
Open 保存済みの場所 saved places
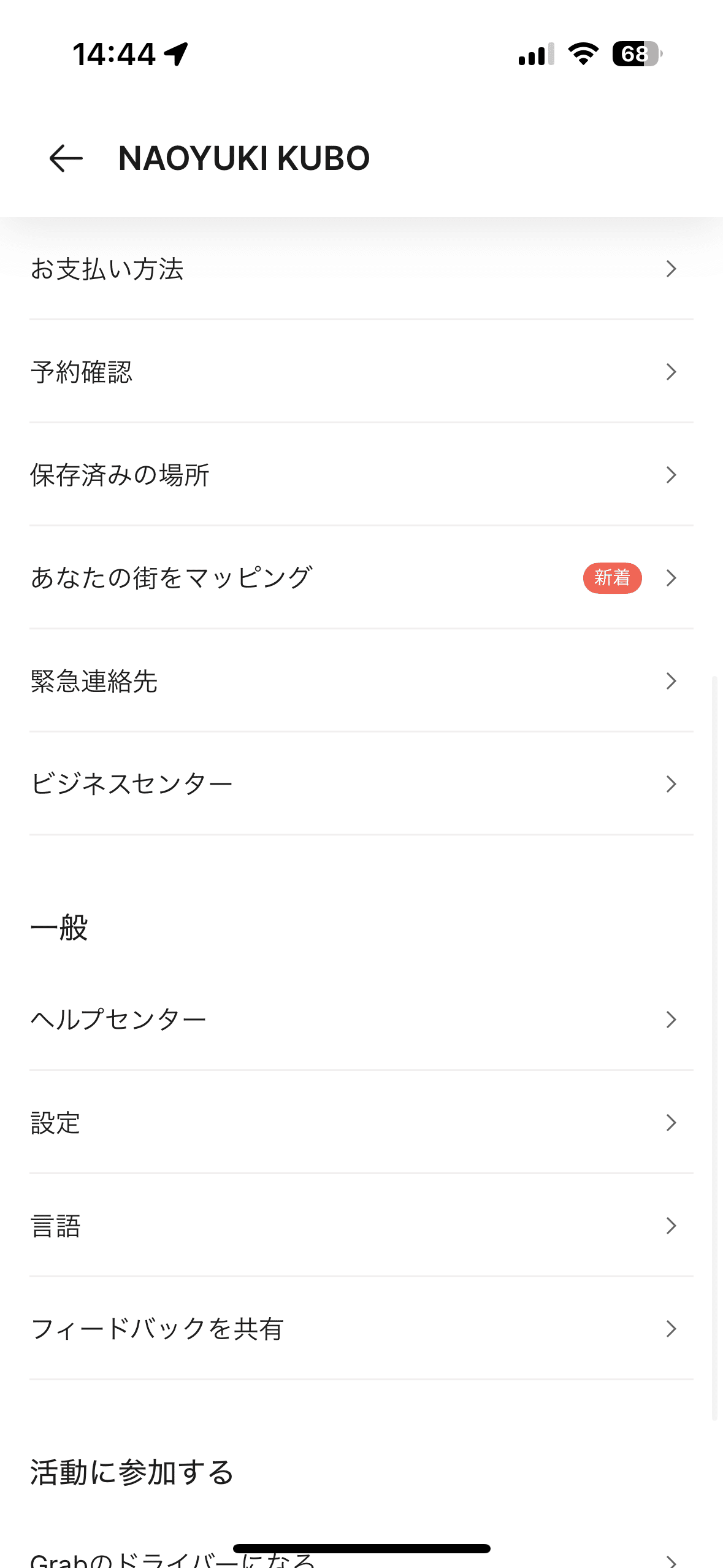click(x=361, y=475)
